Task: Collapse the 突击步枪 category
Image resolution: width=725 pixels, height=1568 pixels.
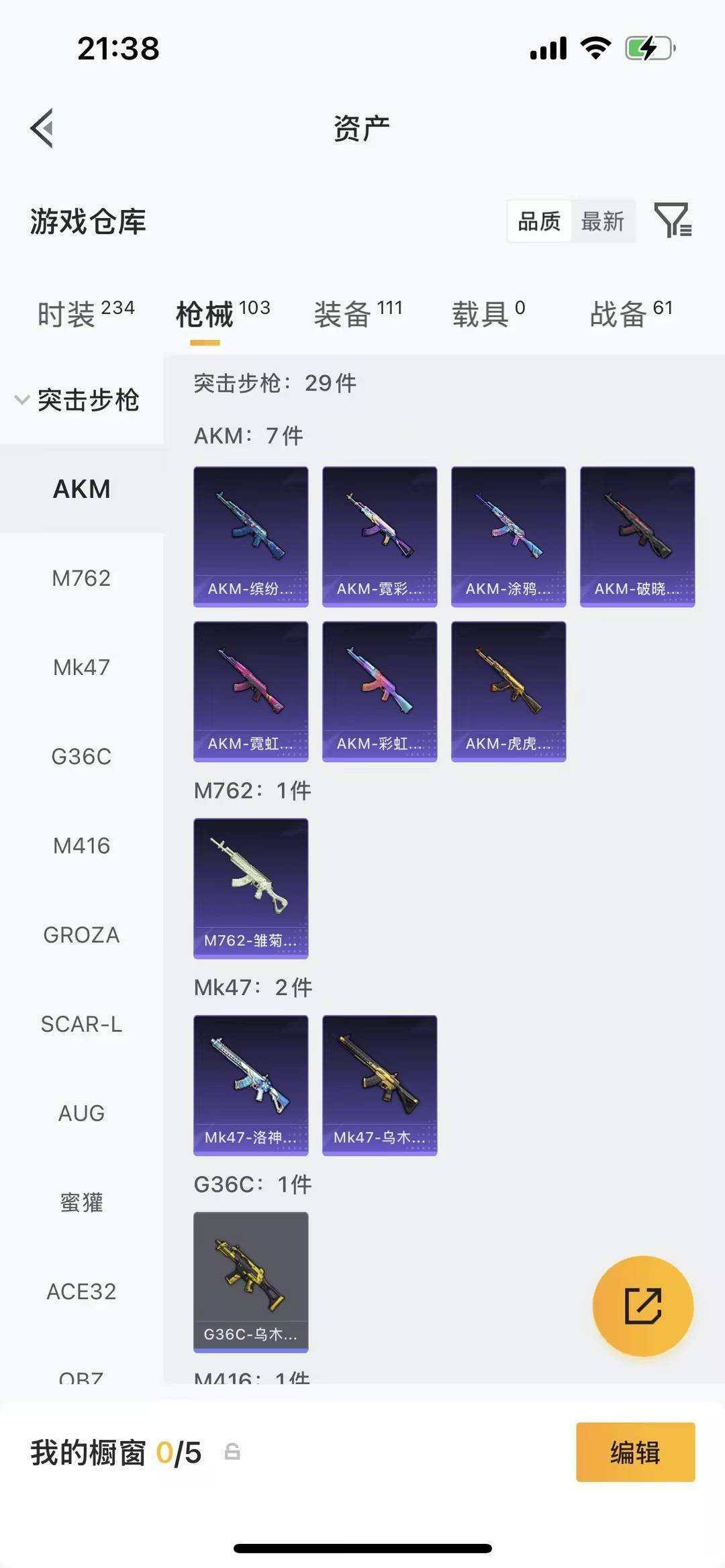Action: tap(77, 400)
